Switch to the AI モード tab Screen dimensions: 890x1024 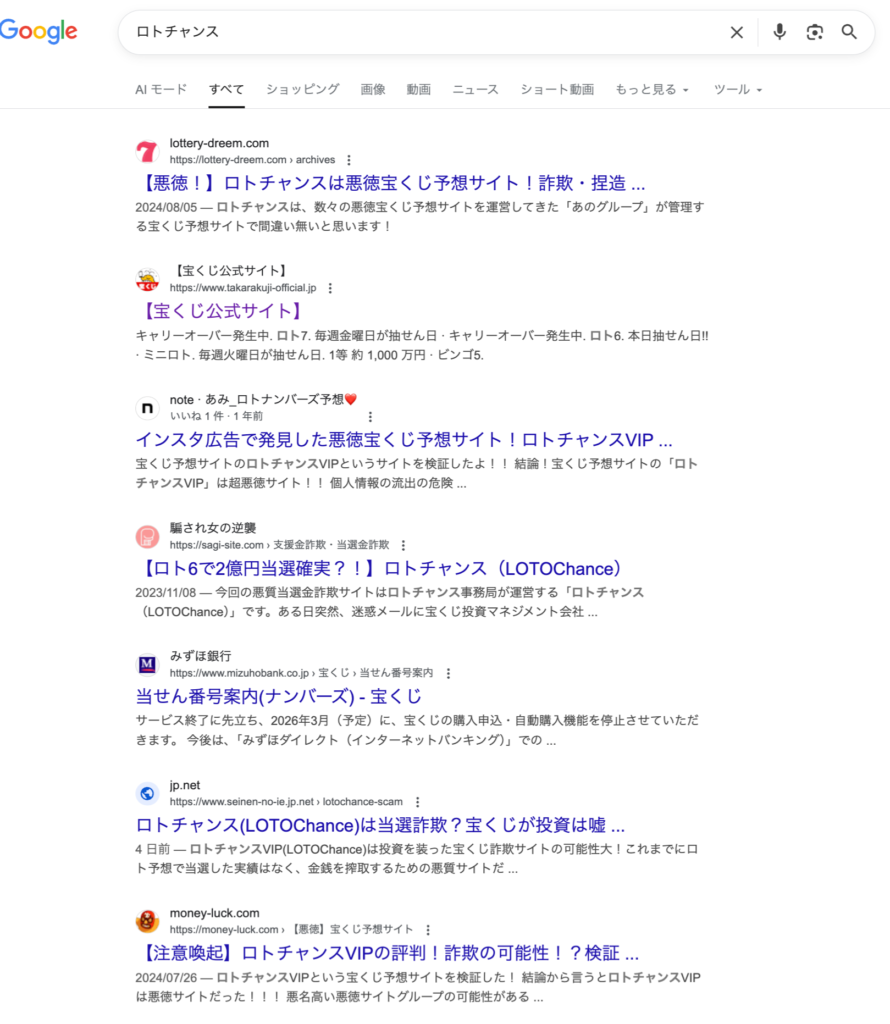161,89
